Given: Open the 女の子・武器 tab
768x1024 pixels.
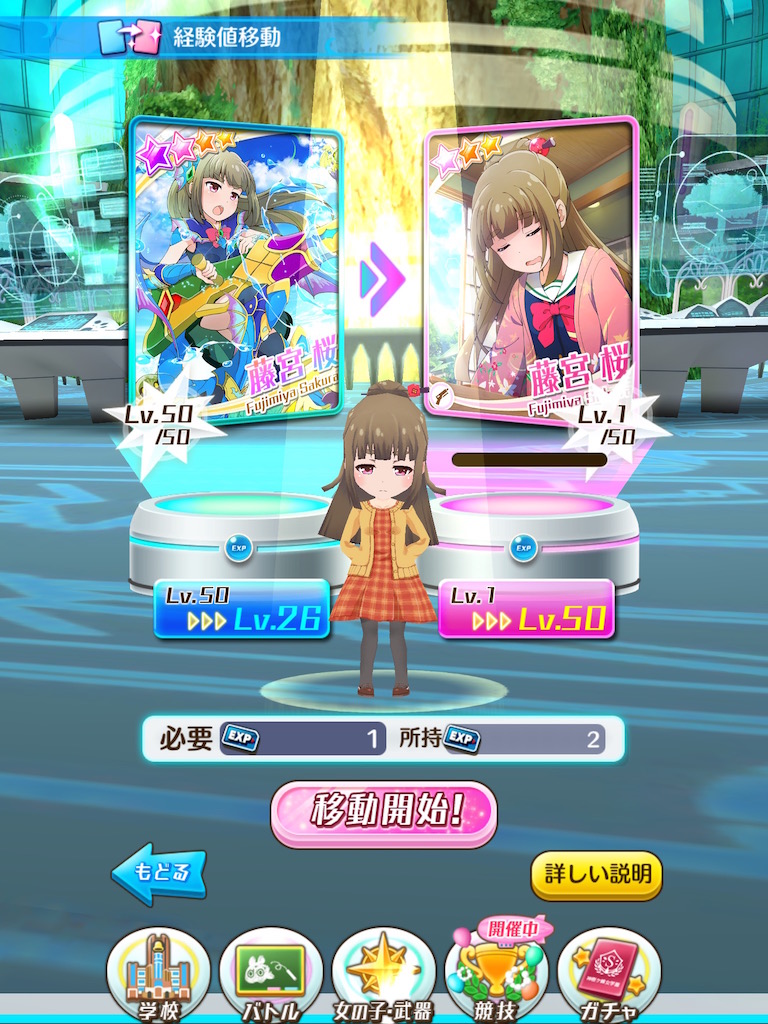Looking at the screenshot, I should tap(383, 975).
